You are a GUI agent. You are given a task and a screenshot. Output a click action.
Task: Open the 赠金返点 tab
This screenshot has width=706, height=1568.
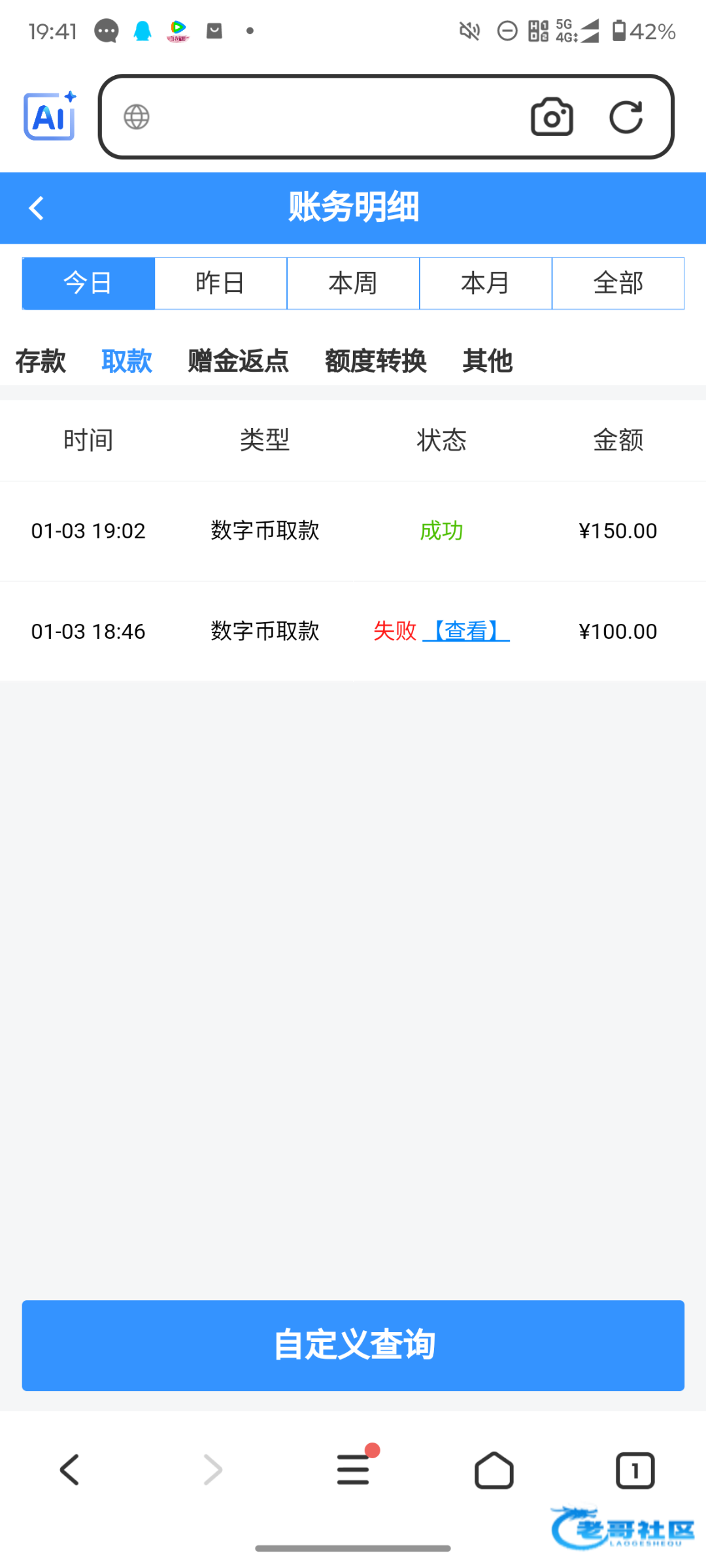(238, 361)
